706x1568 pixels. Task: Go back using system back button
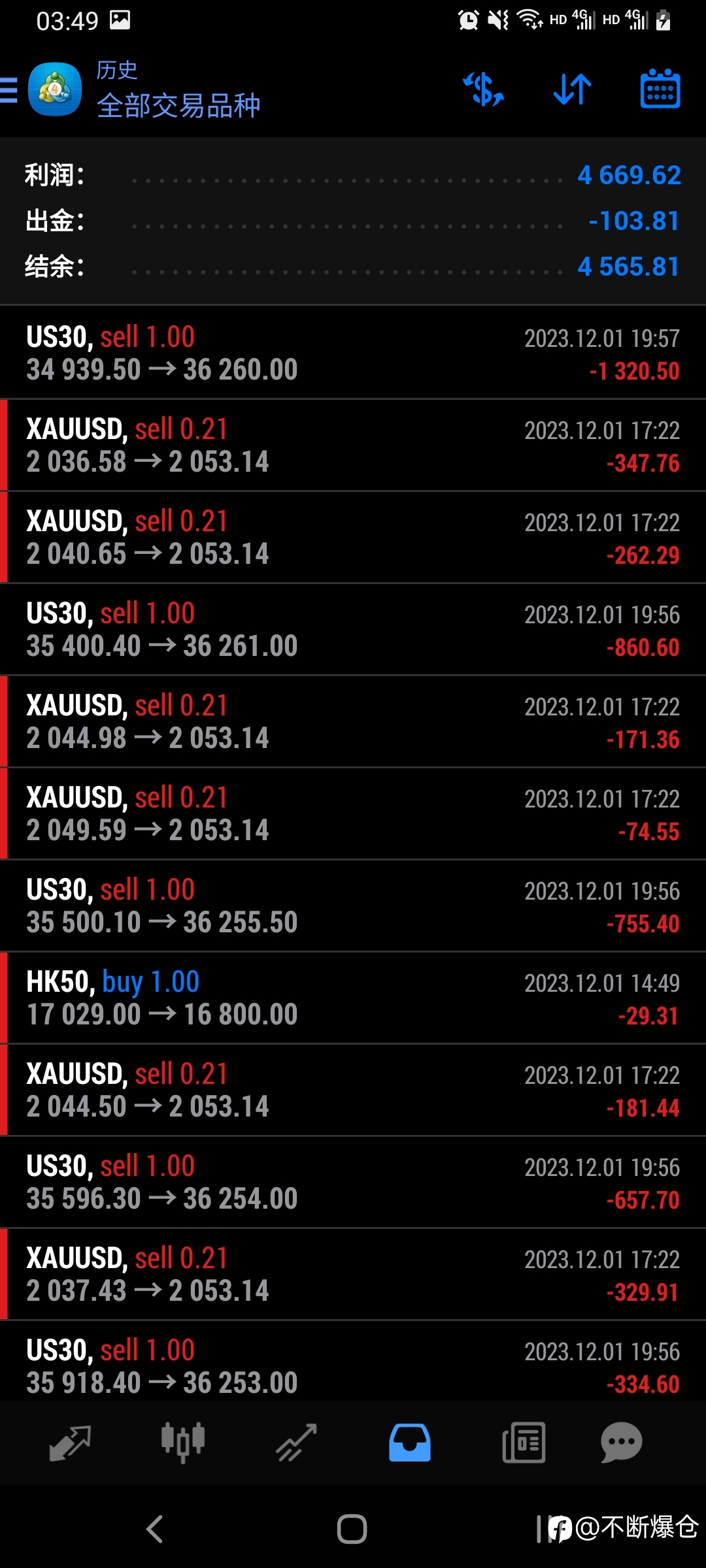click(155, 1529)
